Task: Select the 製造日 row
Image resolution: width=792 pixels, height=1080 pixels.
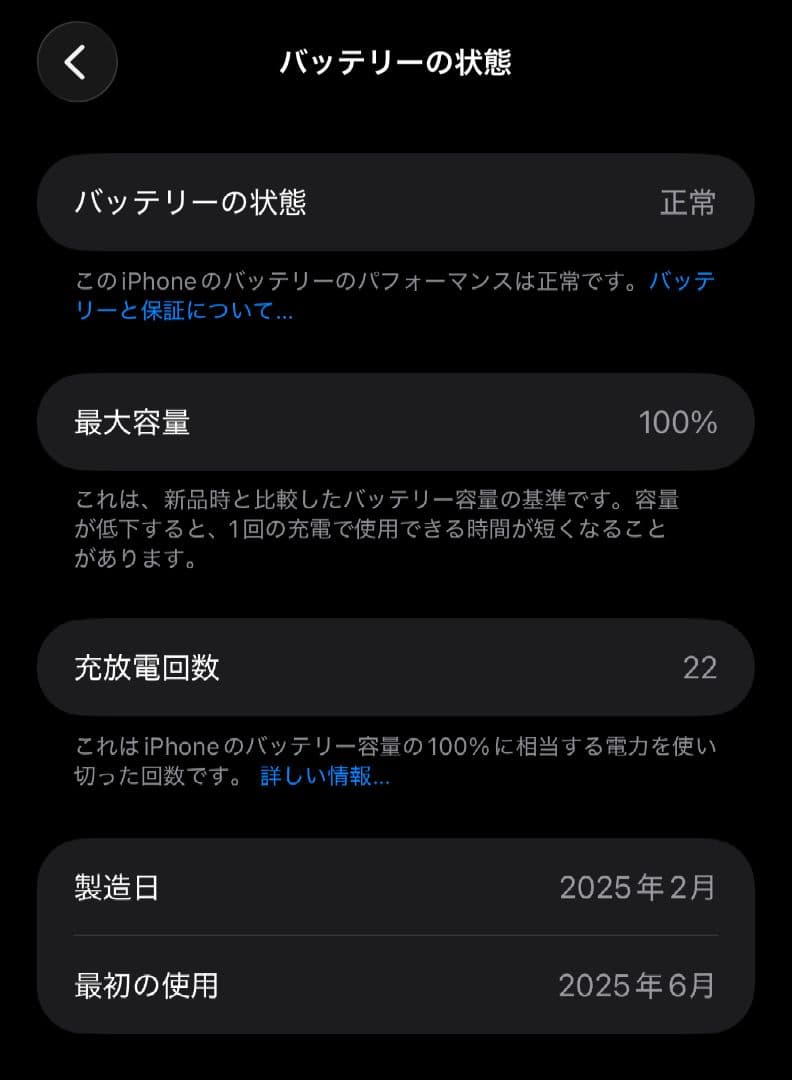Action: click(x=396, y=886)
